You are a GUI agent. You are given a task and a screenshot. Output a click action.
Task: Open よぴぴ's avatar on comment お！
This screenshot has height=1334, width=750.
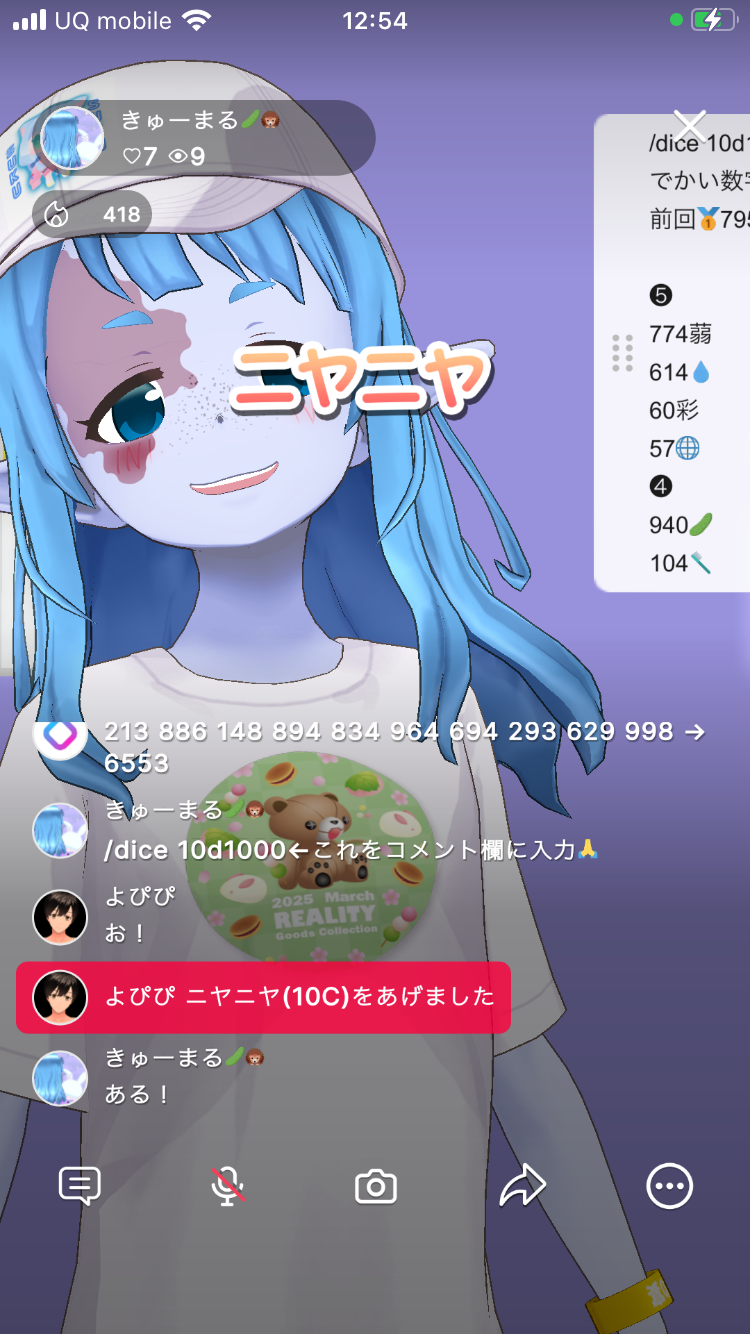(x=60, y=917)
